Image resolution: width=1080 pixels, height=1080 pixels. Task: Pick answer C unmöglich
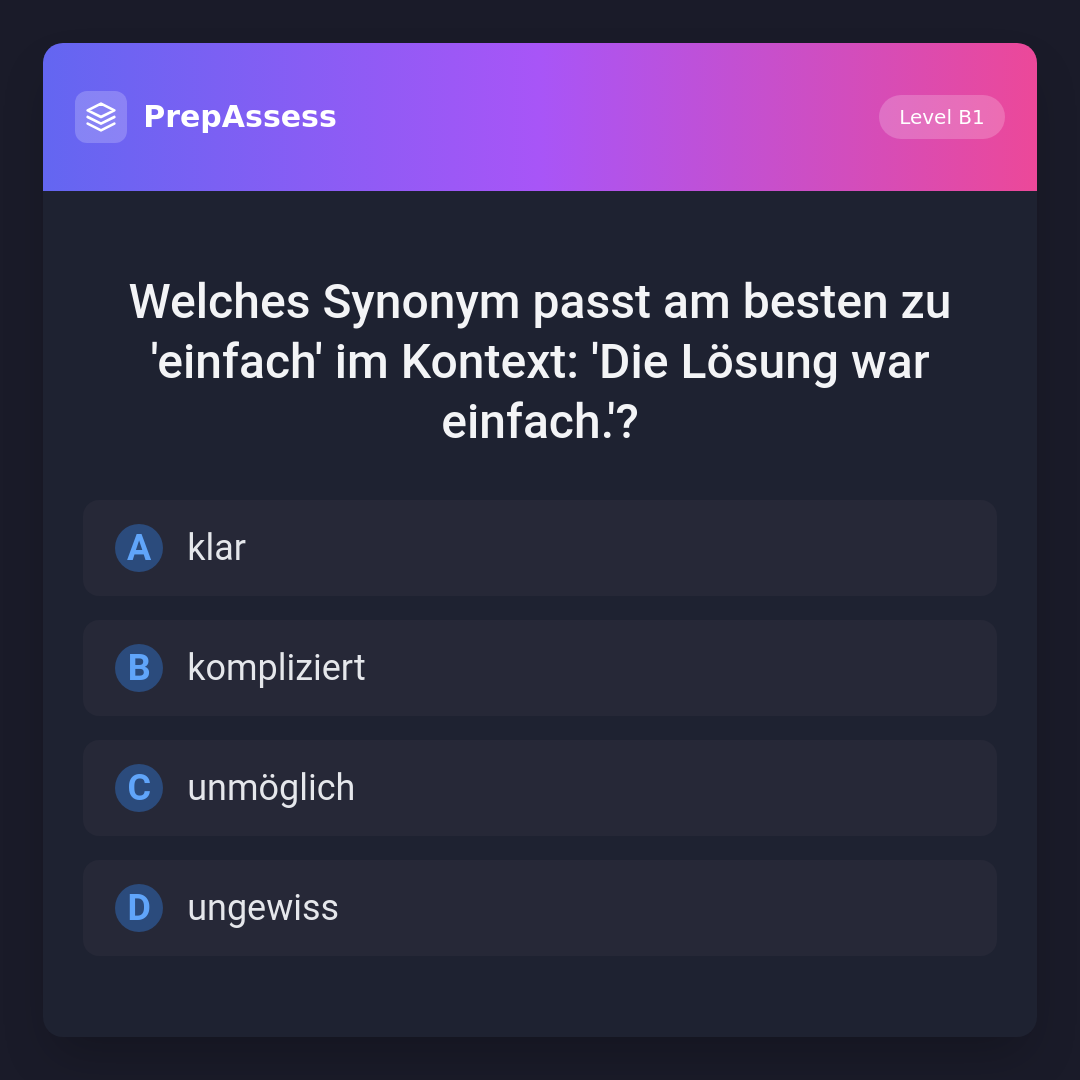[x=540, y=788]
